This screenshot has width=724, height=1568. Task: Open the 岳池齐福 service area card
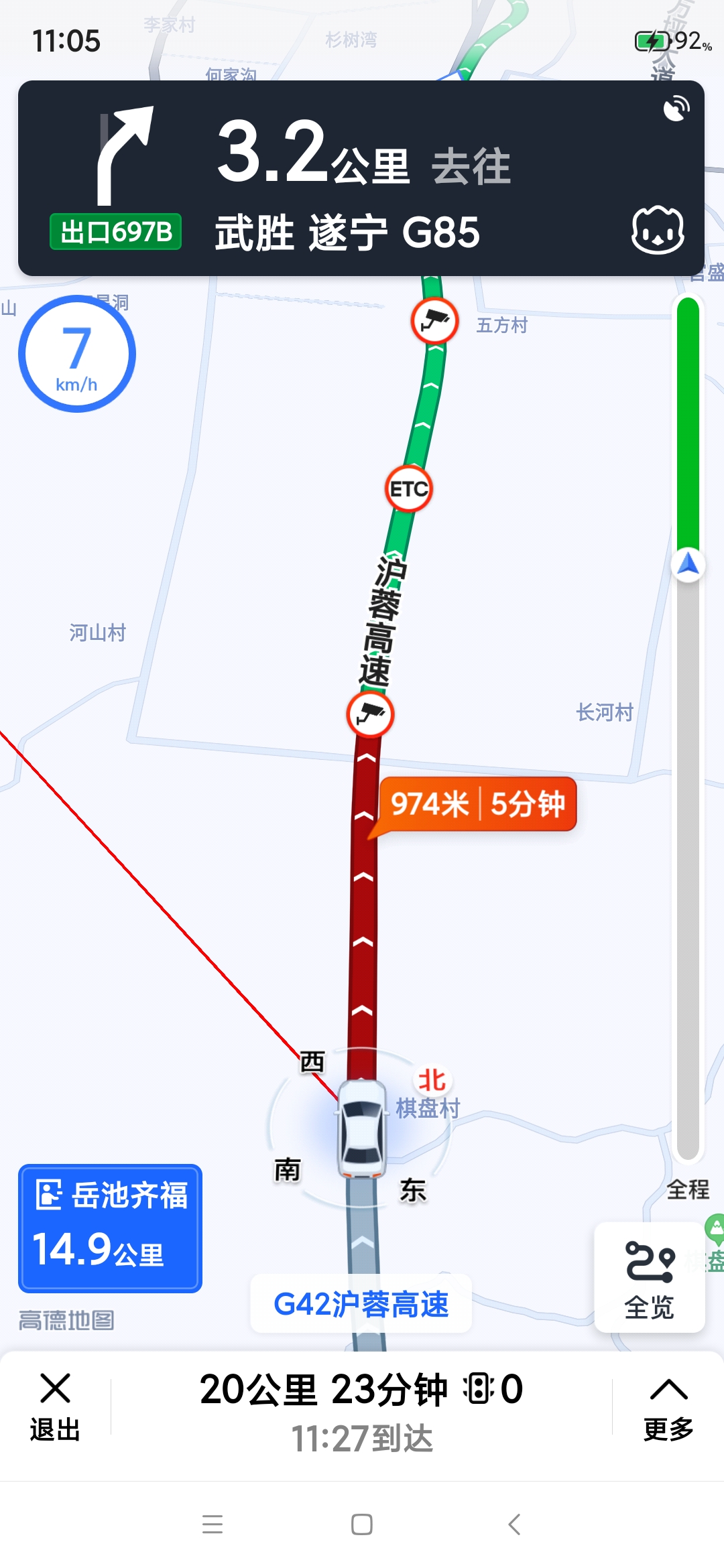[x=111, y=1228]
